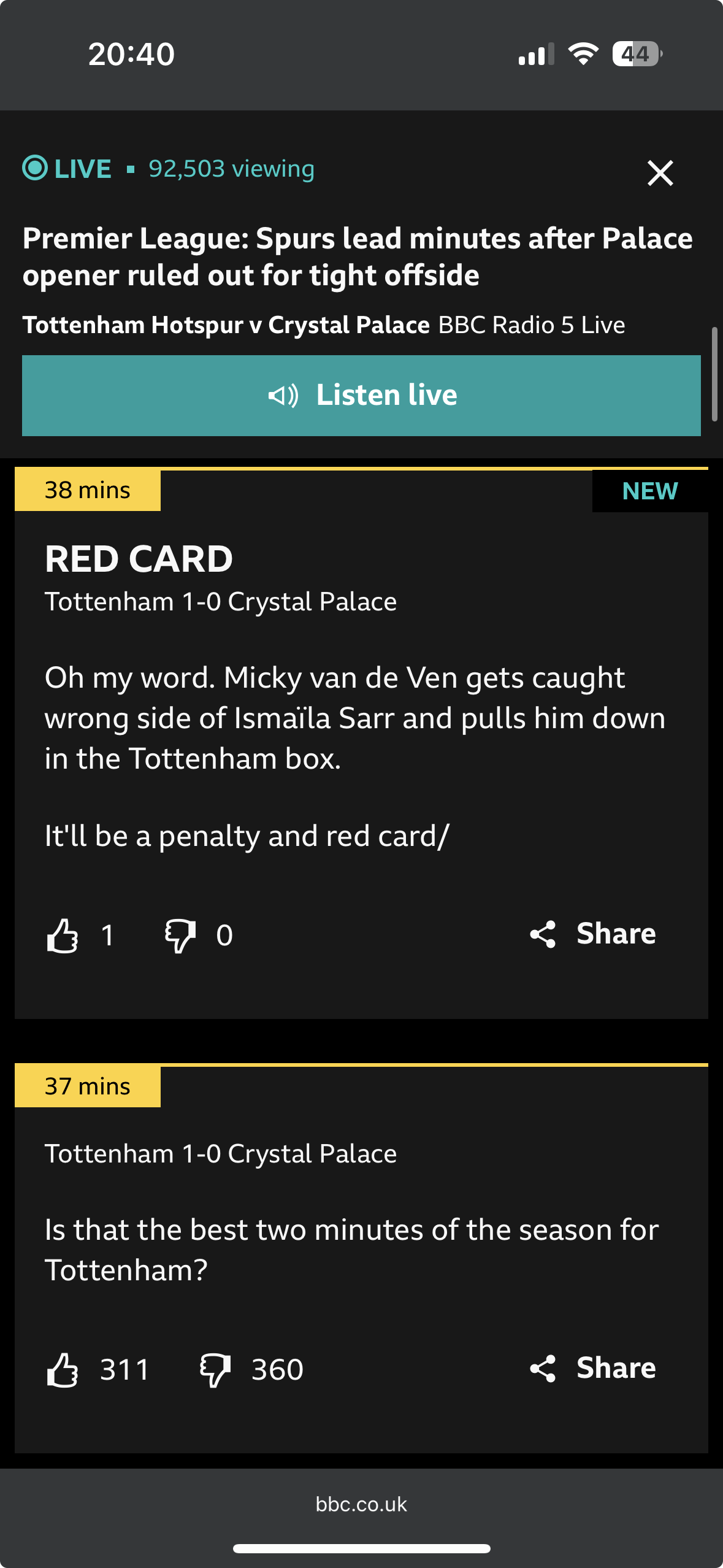Close the live banner with the X

(x=660, y=173)
